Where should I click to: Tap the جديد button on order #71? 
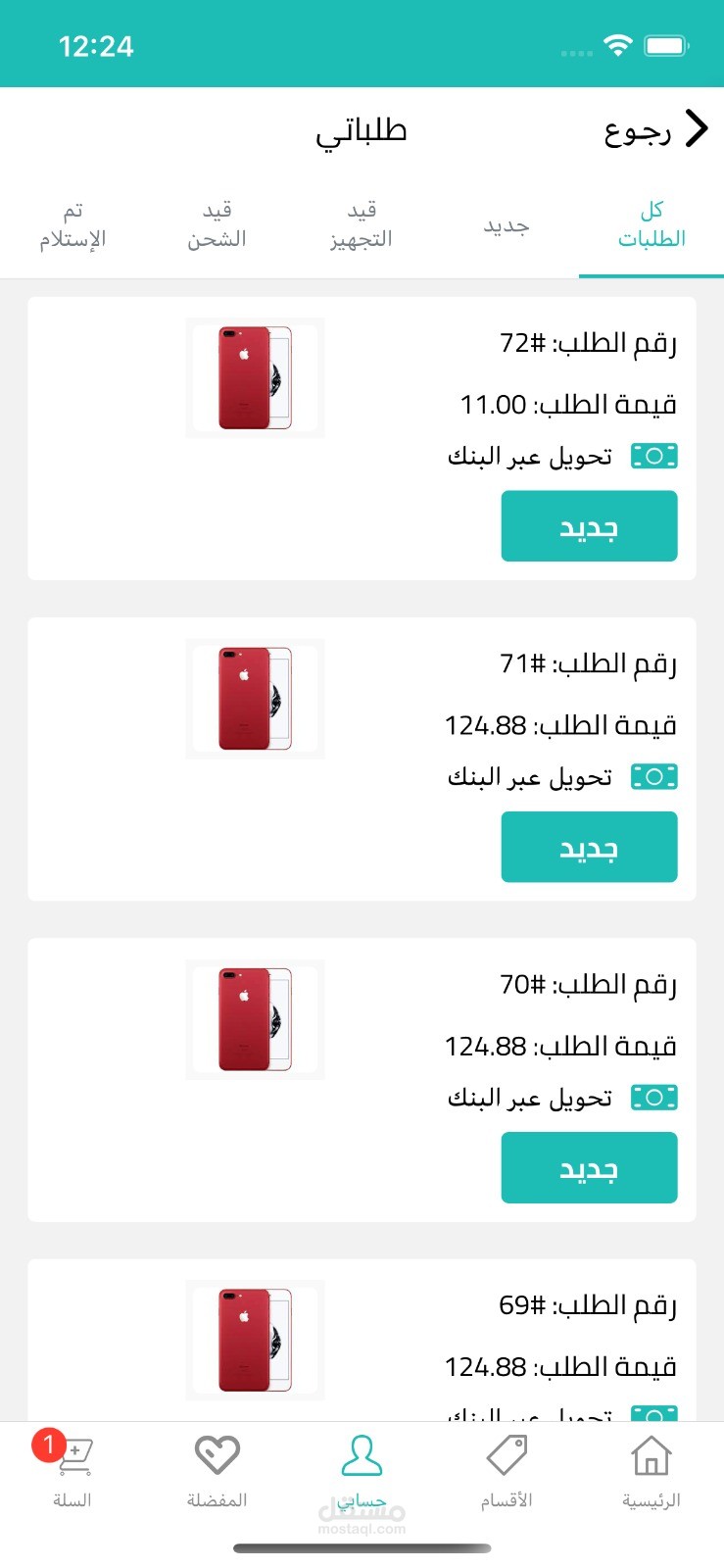click(x=589, y=847)
